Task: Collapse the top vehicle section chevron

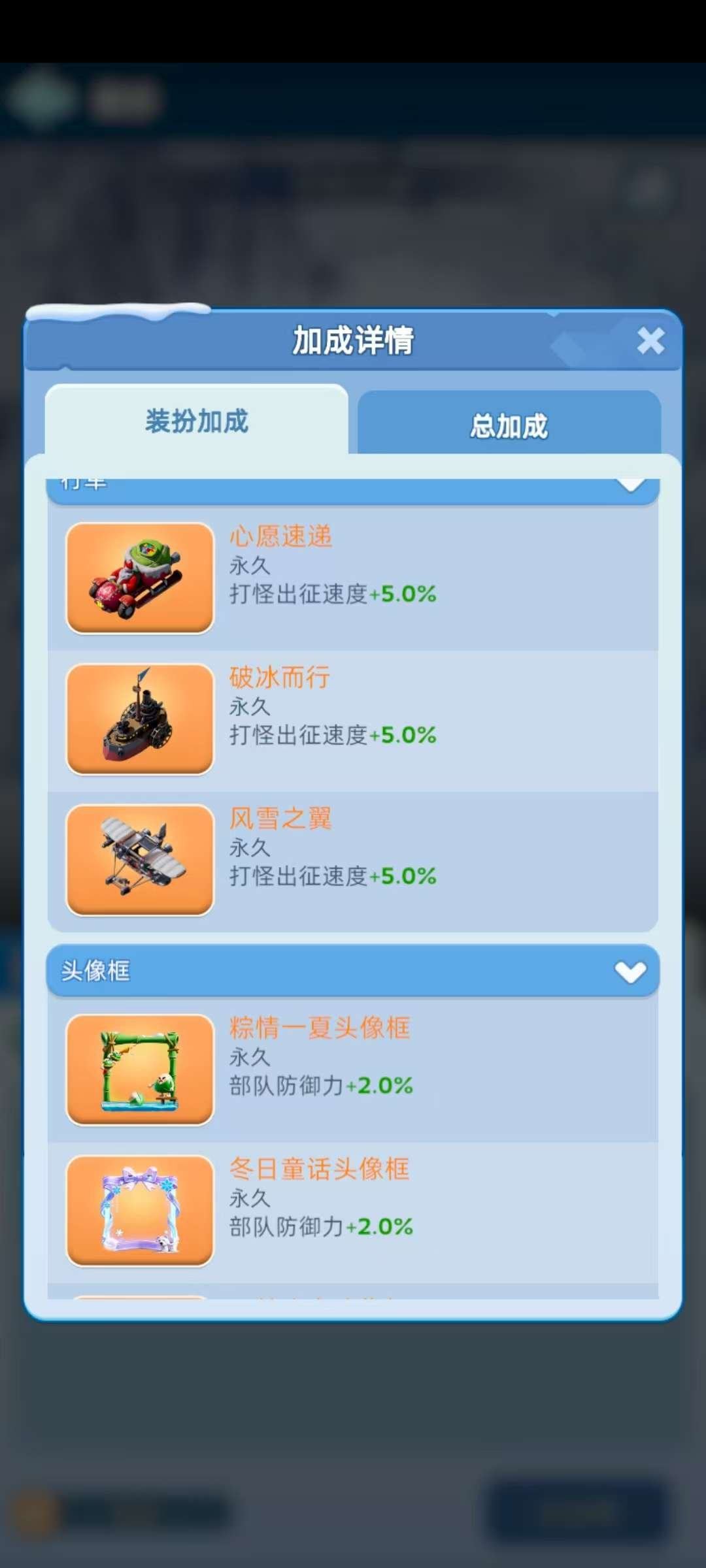Action: [x=630, y=485]
